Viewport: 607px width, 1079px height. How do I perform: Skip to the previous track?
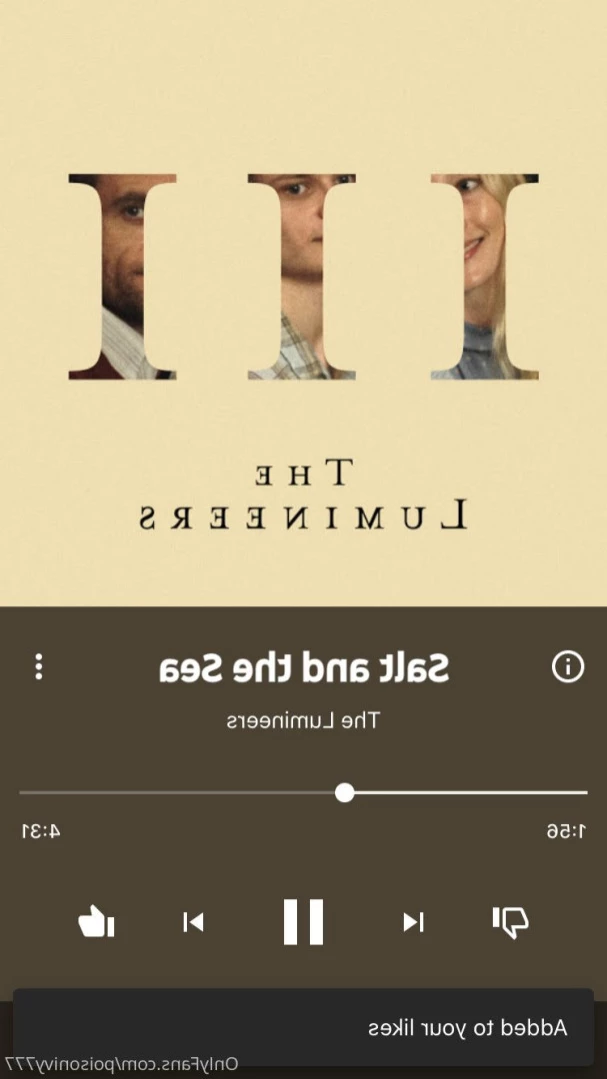[193, 921]
